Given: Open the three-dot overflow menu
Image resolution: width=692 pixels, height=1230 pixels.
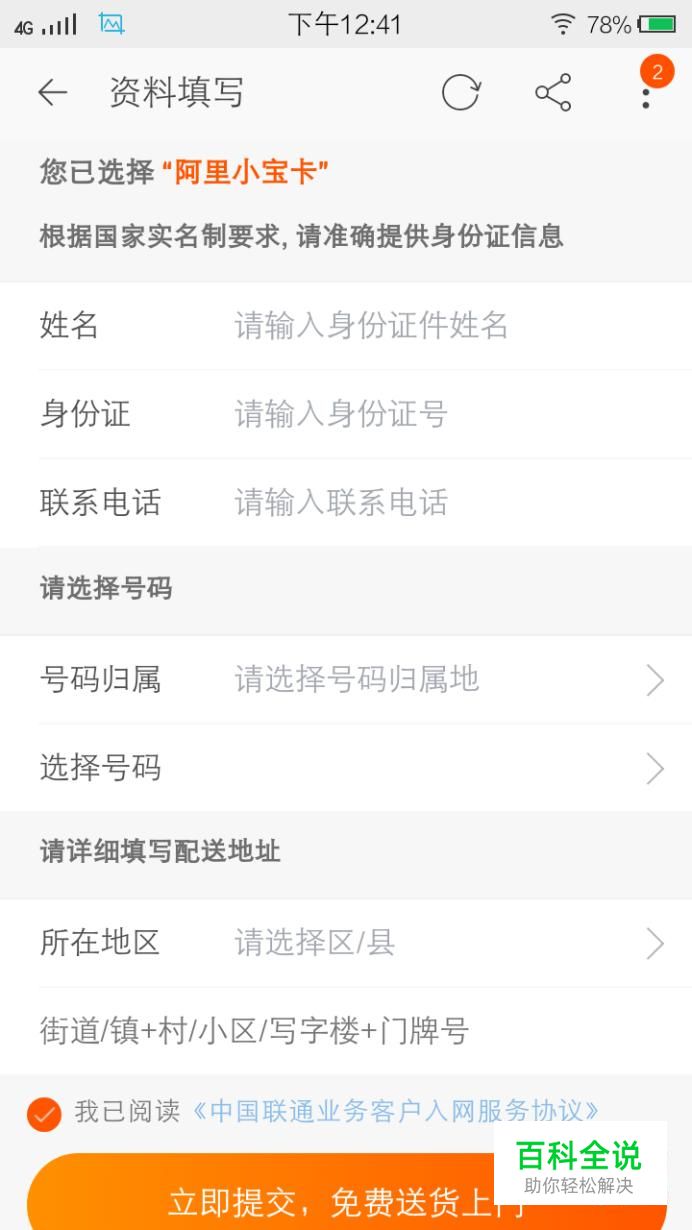Looking at the screenshot, I should tap(646, 93).
